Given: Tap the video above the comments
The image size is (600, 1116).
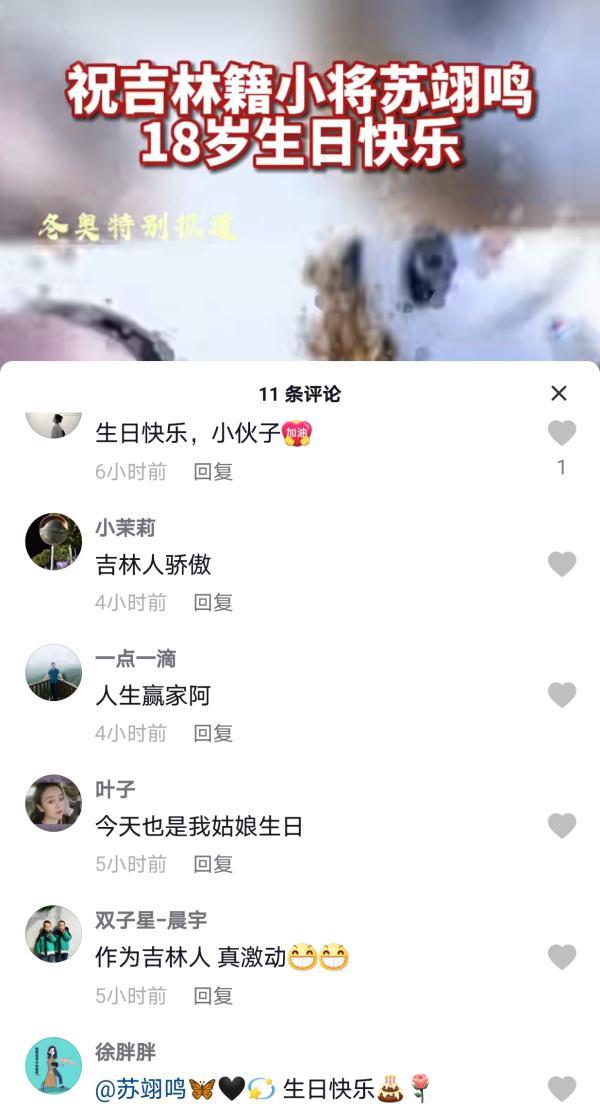Looking at the screenshot, I should pyautogui.click(x=300, y=180).
